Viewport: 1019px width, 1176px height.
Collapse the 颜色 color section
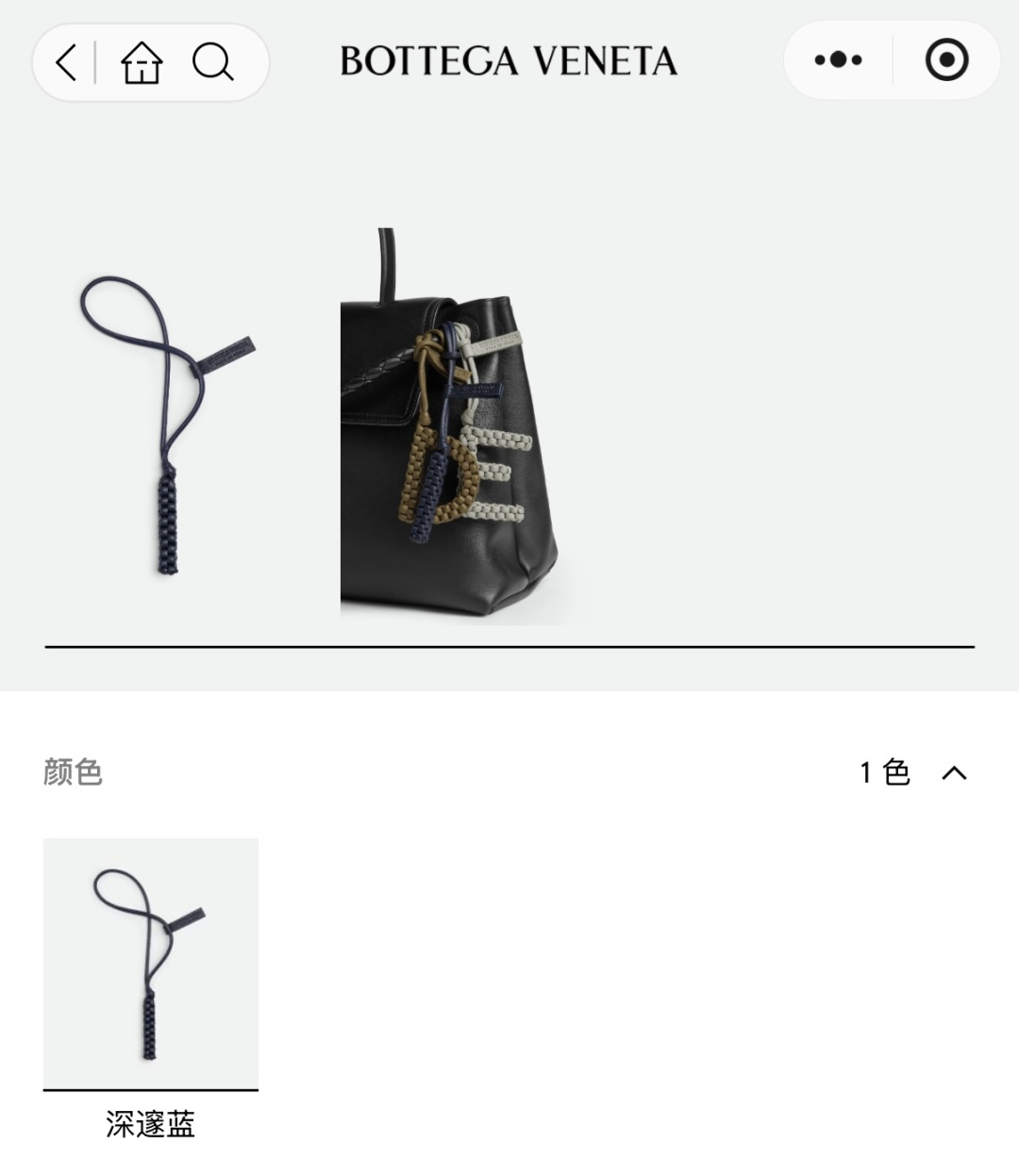point(954,773)
